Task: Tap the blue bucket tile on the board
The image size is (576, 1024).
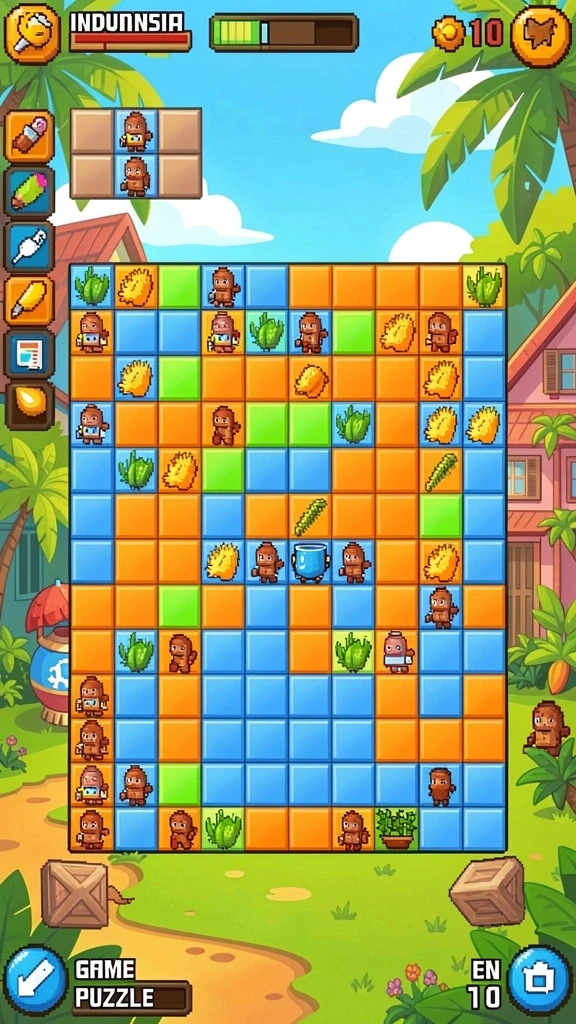Action: click(310, 562)
